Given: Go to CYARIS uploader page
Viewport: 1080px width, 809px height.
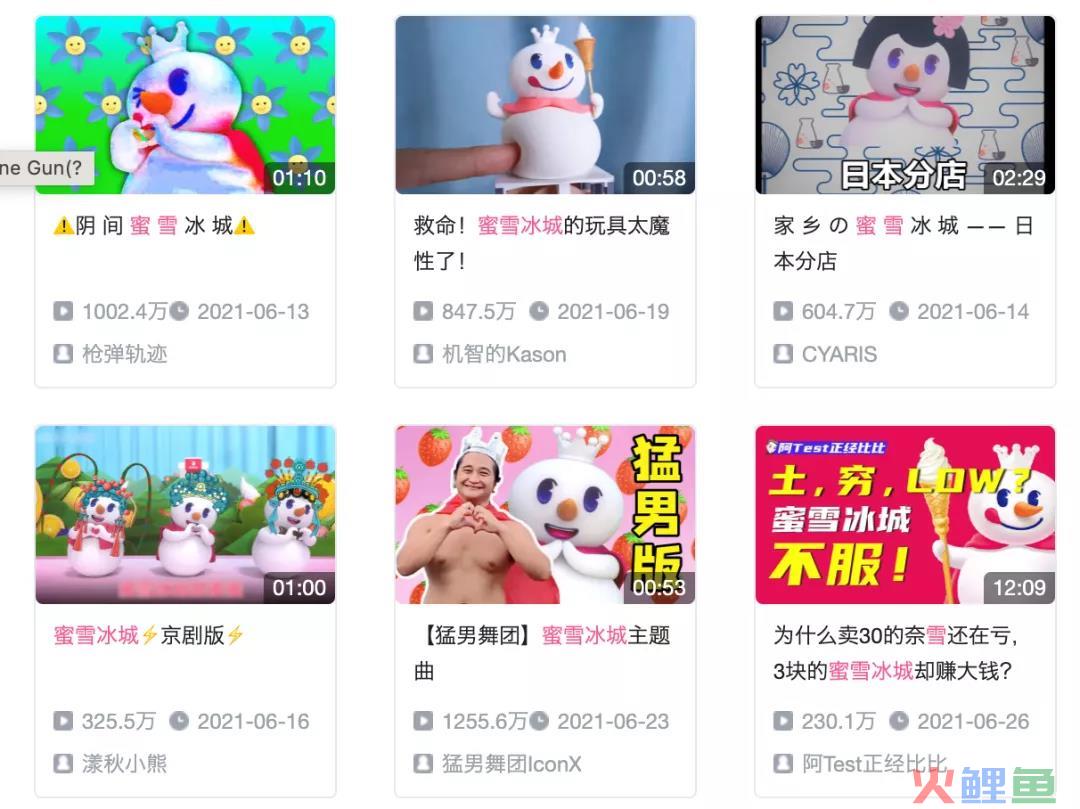Looking at the screenshot, I should 839,354.
